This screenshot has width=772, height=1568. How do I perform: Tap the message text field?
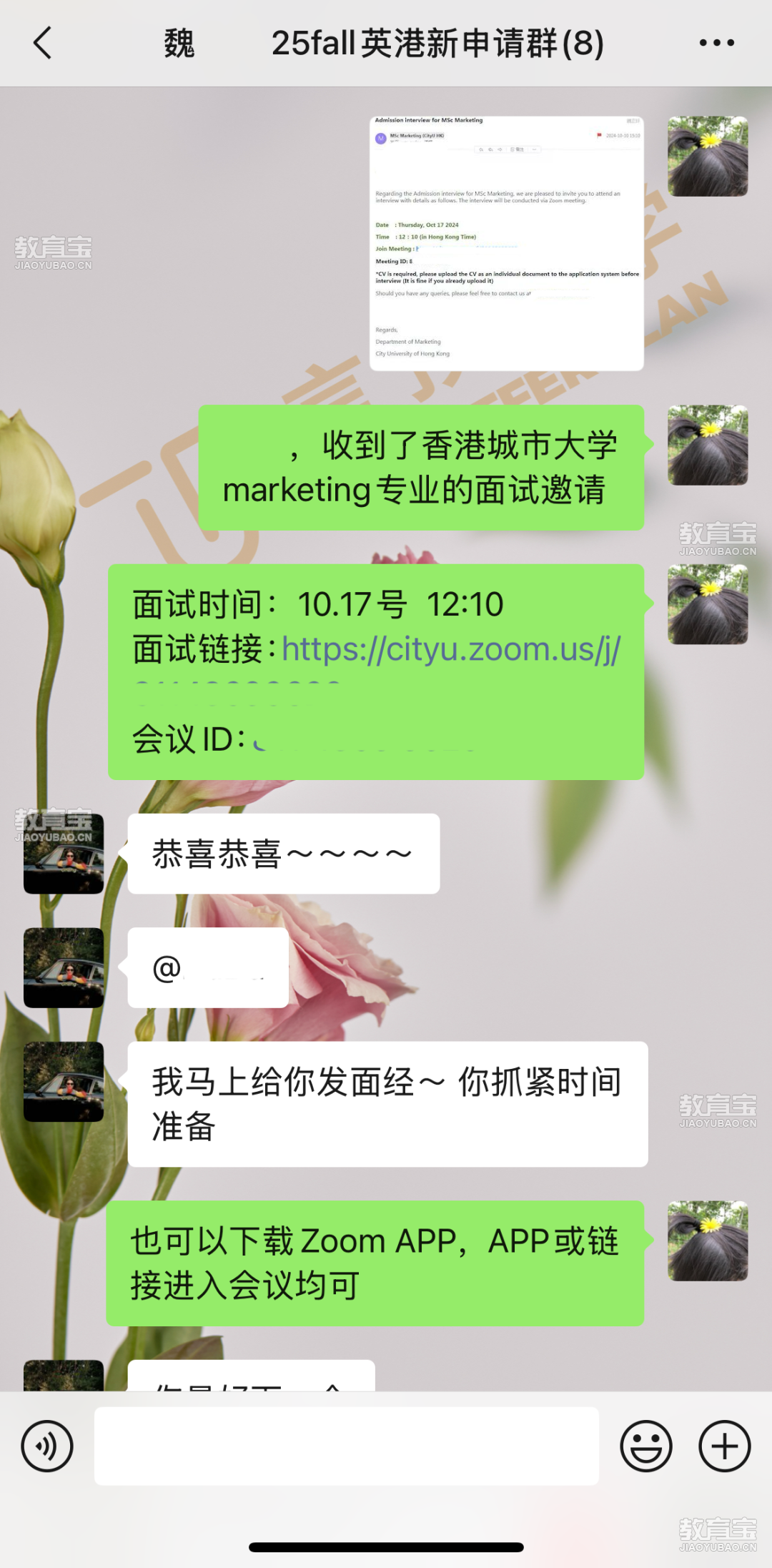pyautogui.click(x=346, y=1446)
